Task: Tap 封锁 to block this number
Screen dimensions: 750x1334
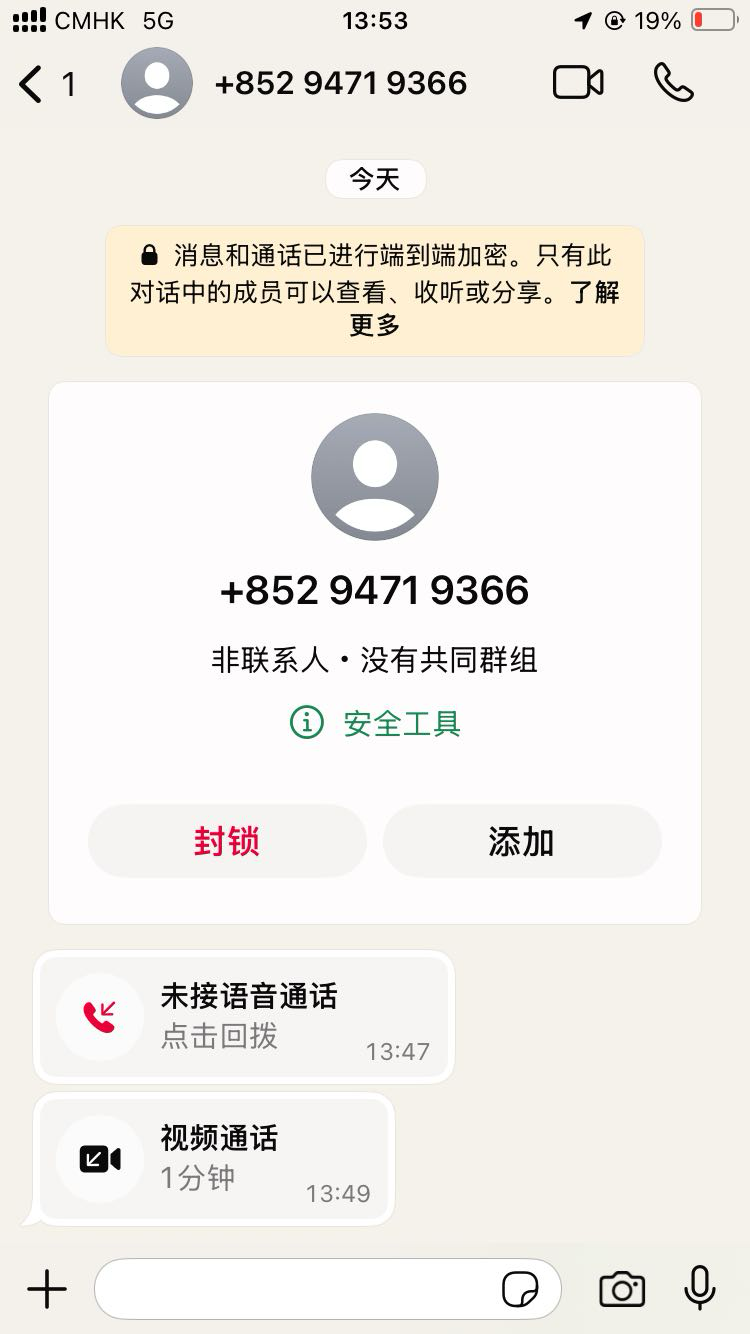Action: pos(226,841)
